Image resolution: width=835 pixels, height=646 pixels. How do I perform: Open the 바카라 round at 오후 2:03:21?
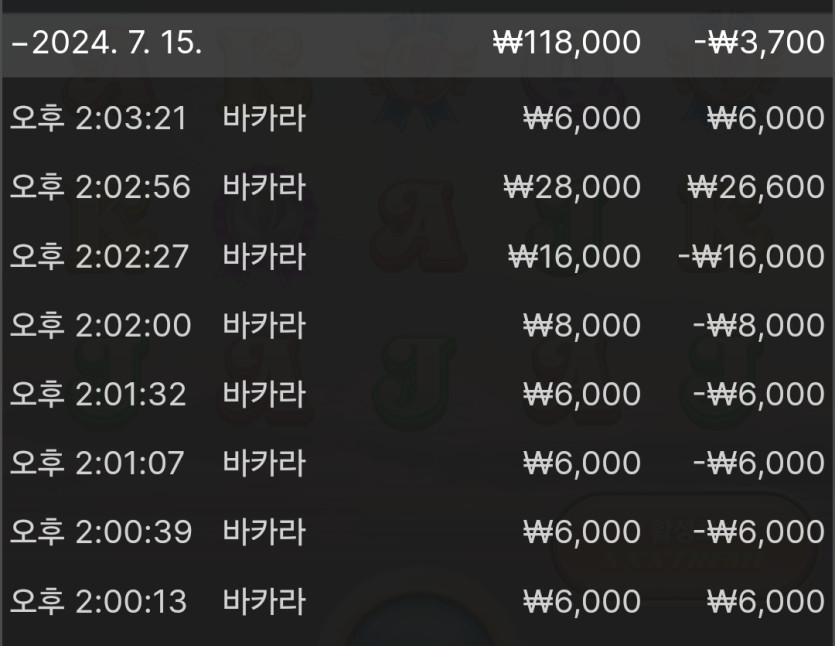(264, 119)
